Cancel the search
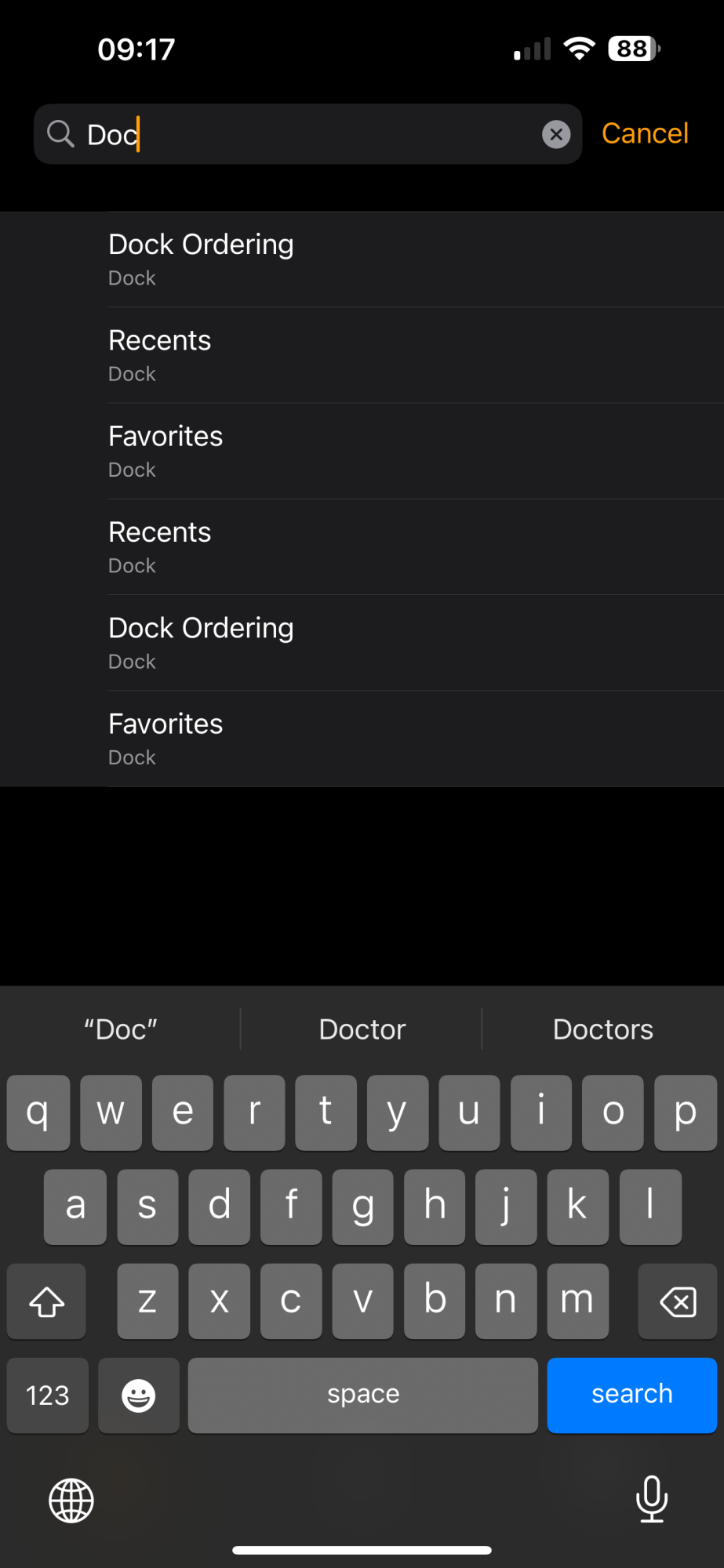724x1568 pixels. click(x=645, y=133)
